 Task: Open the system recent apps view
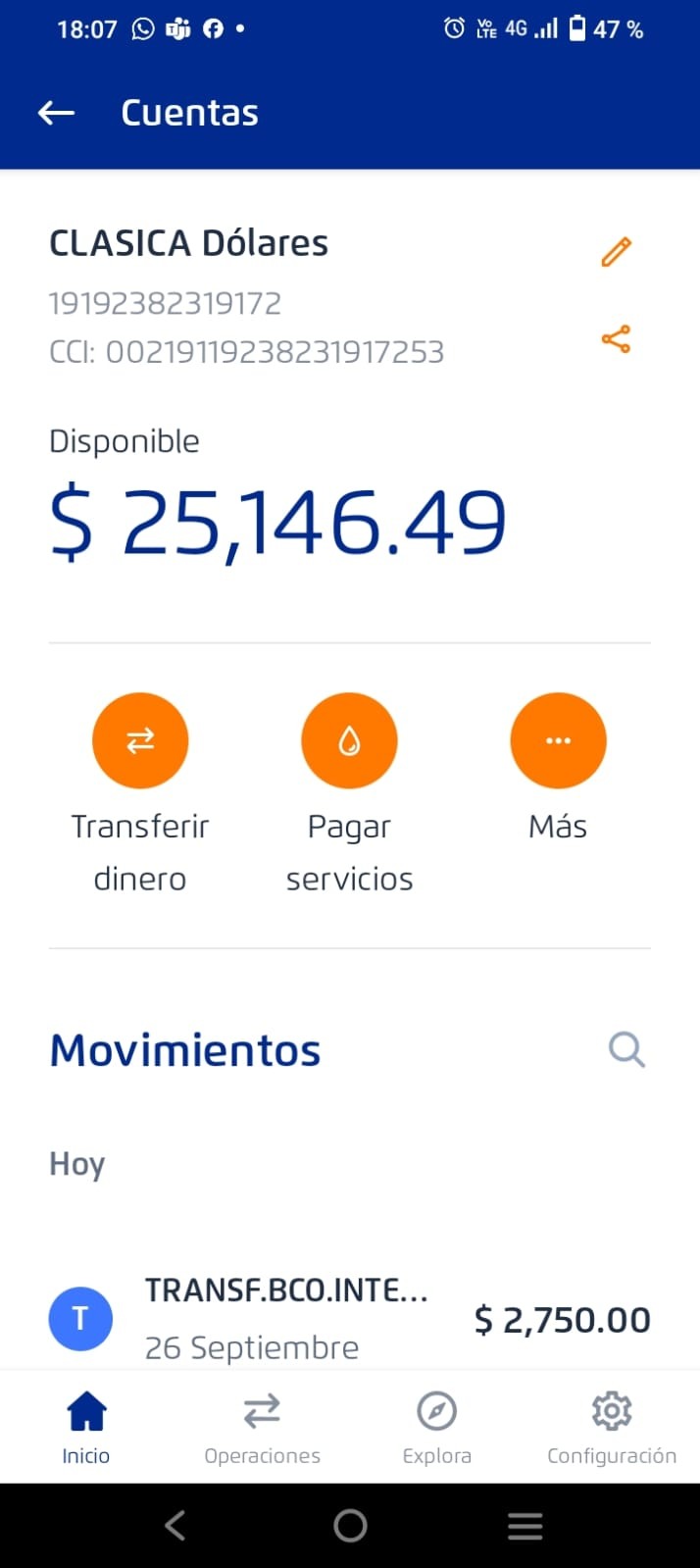[525, 1525]
